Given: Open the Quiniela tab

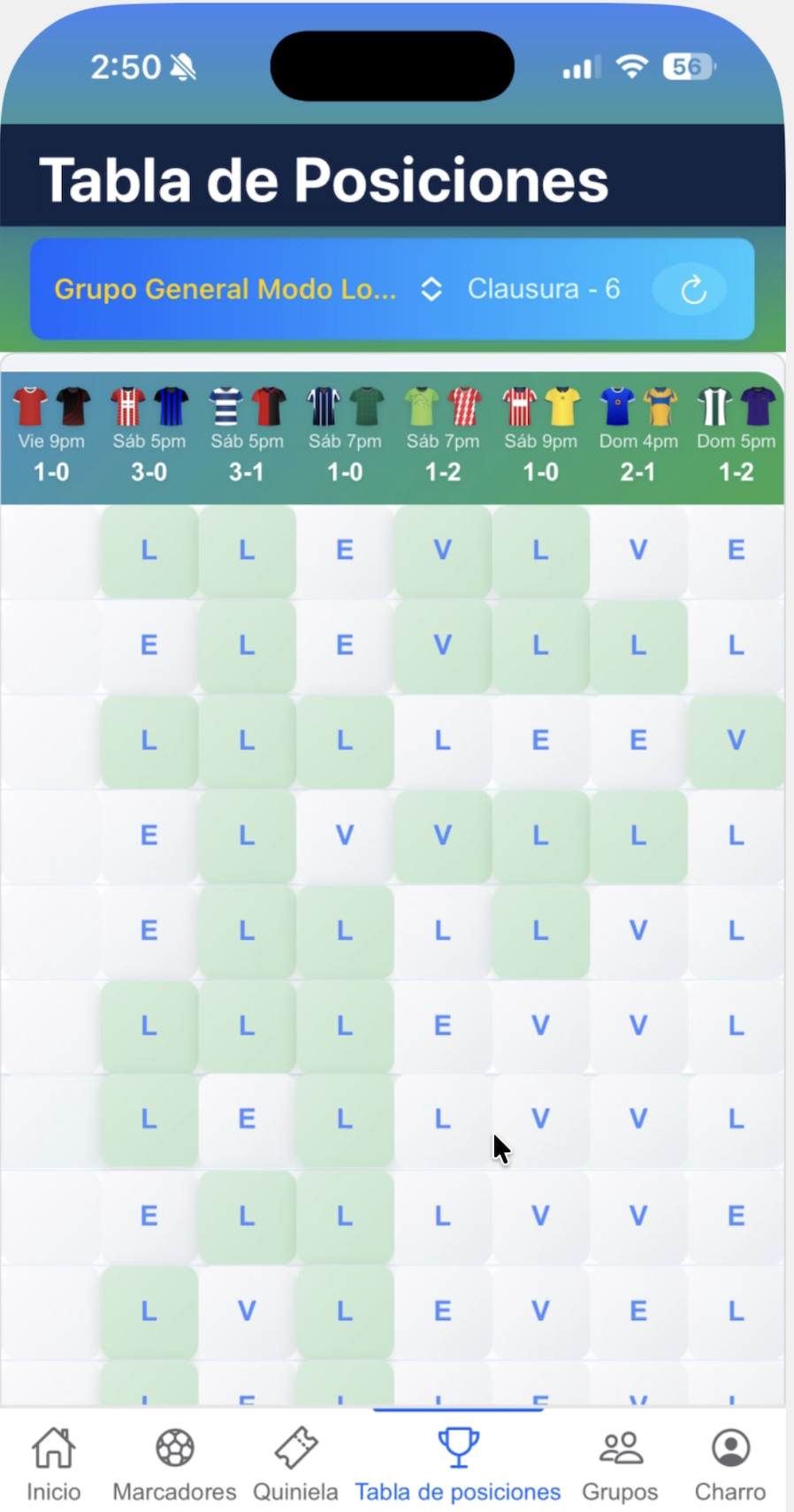Looking at the screenshot, I should pyautogui.click(x=295, y=1464).
